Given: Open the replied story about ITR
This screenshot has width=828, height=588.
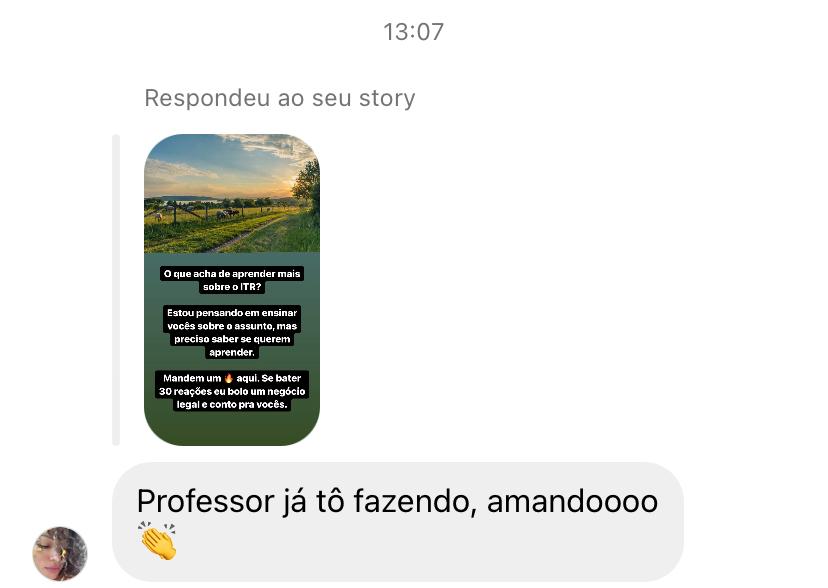Looking at the screenshot, I should point(231,290).
